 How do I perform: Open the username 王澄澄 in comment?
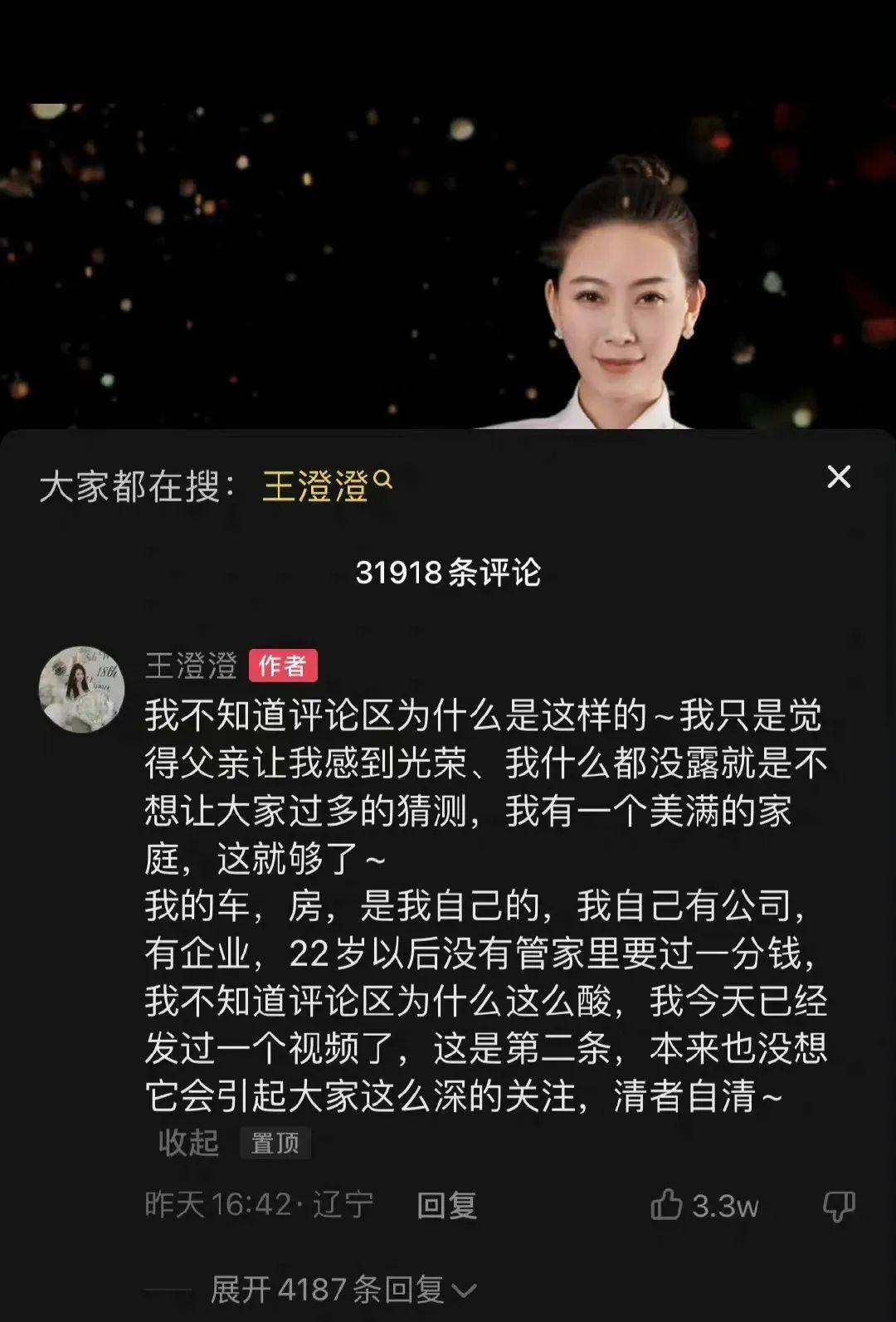pyautogui.click(x=191, y=666)
